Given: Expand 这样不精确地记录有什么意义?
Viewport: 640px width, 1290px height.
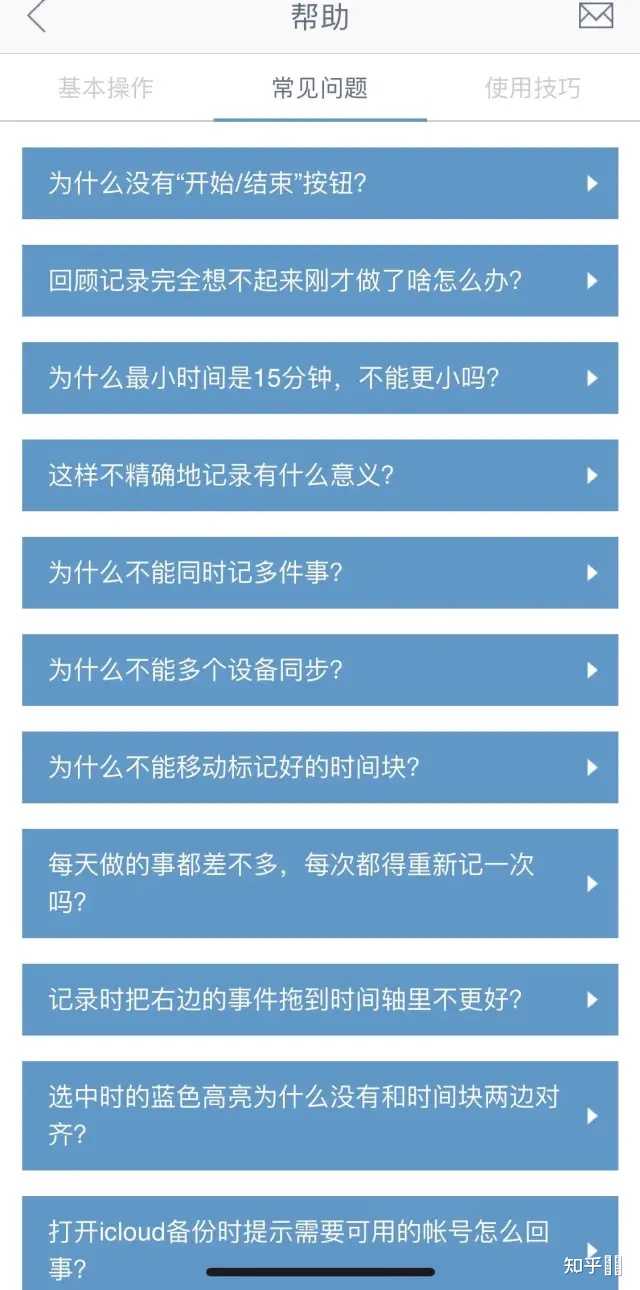Looking at the screenshot, I should tap(320, 475).
